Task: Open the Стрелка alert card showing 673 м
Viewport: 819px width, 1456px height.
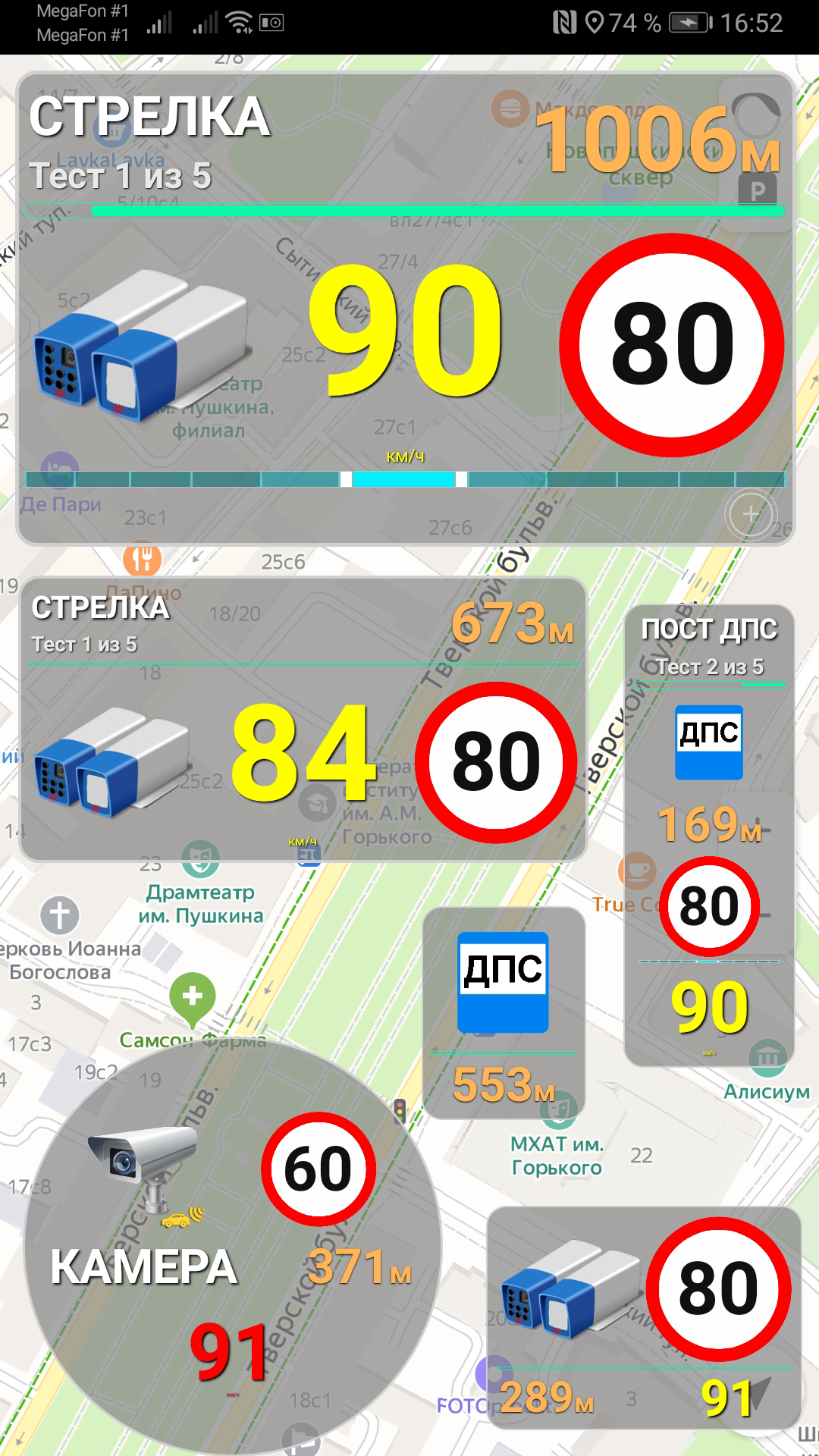Action: click(x=303, y=719)
